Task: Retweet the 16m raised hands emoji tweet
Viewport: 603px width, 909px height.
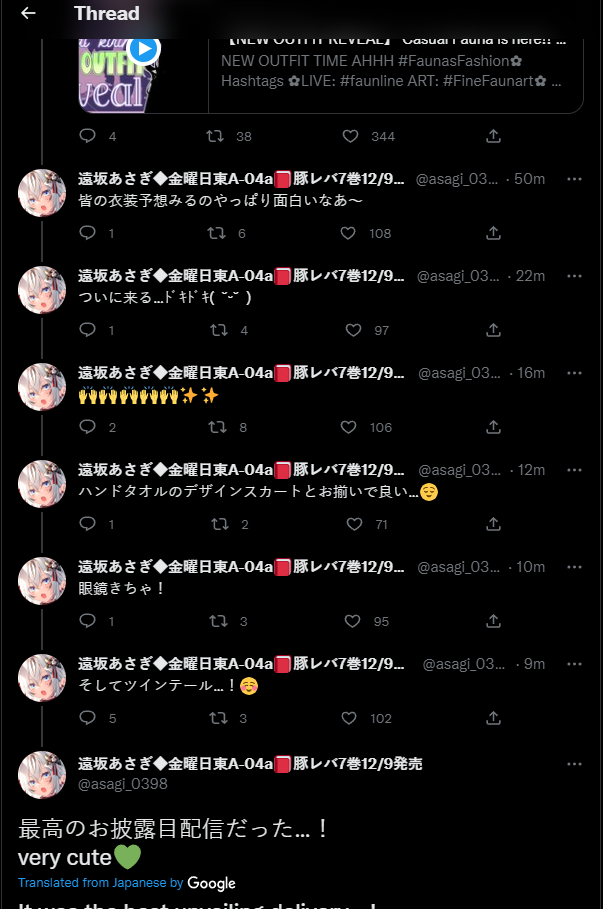Action: [215, 427]
